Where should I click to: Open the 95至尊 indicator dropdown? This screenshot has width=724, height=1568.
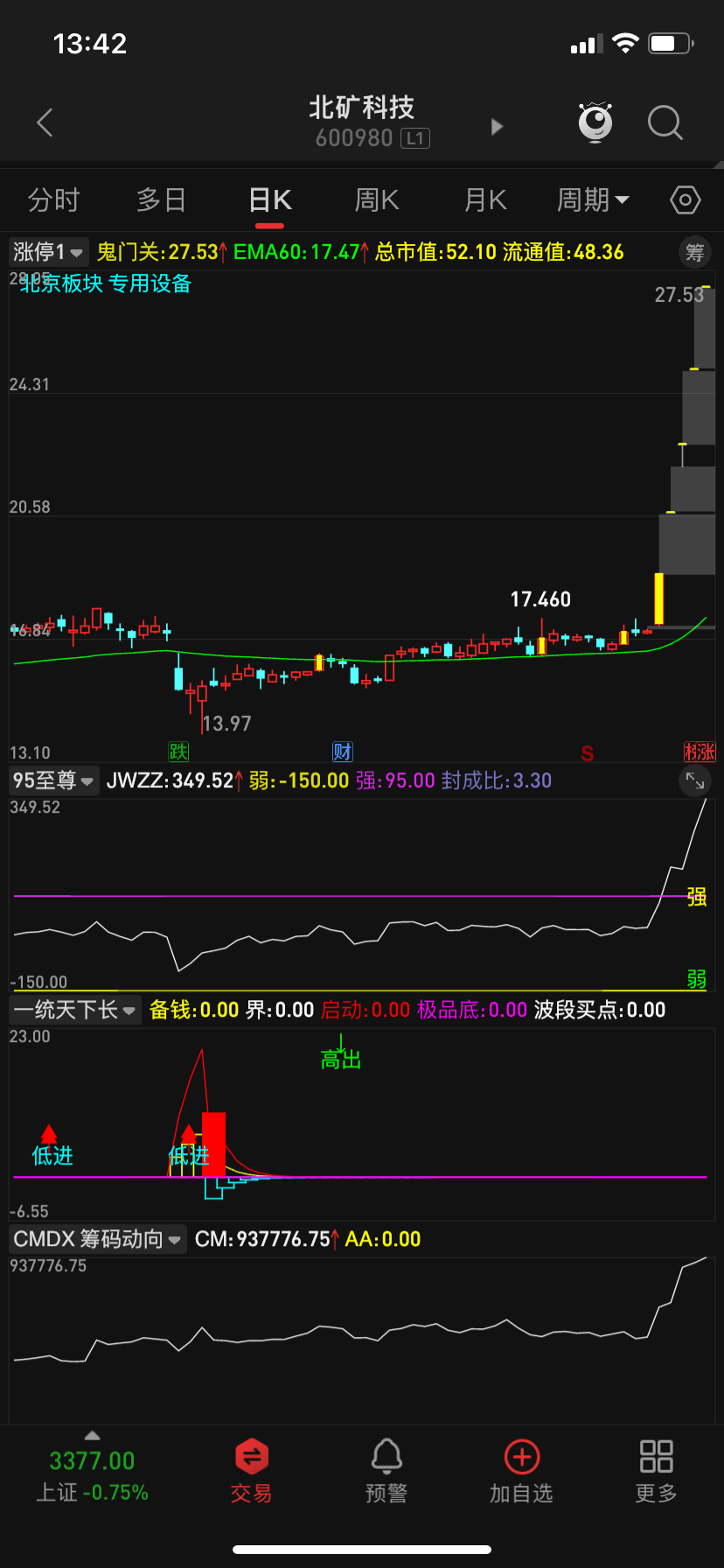click(x=52, y=780)
